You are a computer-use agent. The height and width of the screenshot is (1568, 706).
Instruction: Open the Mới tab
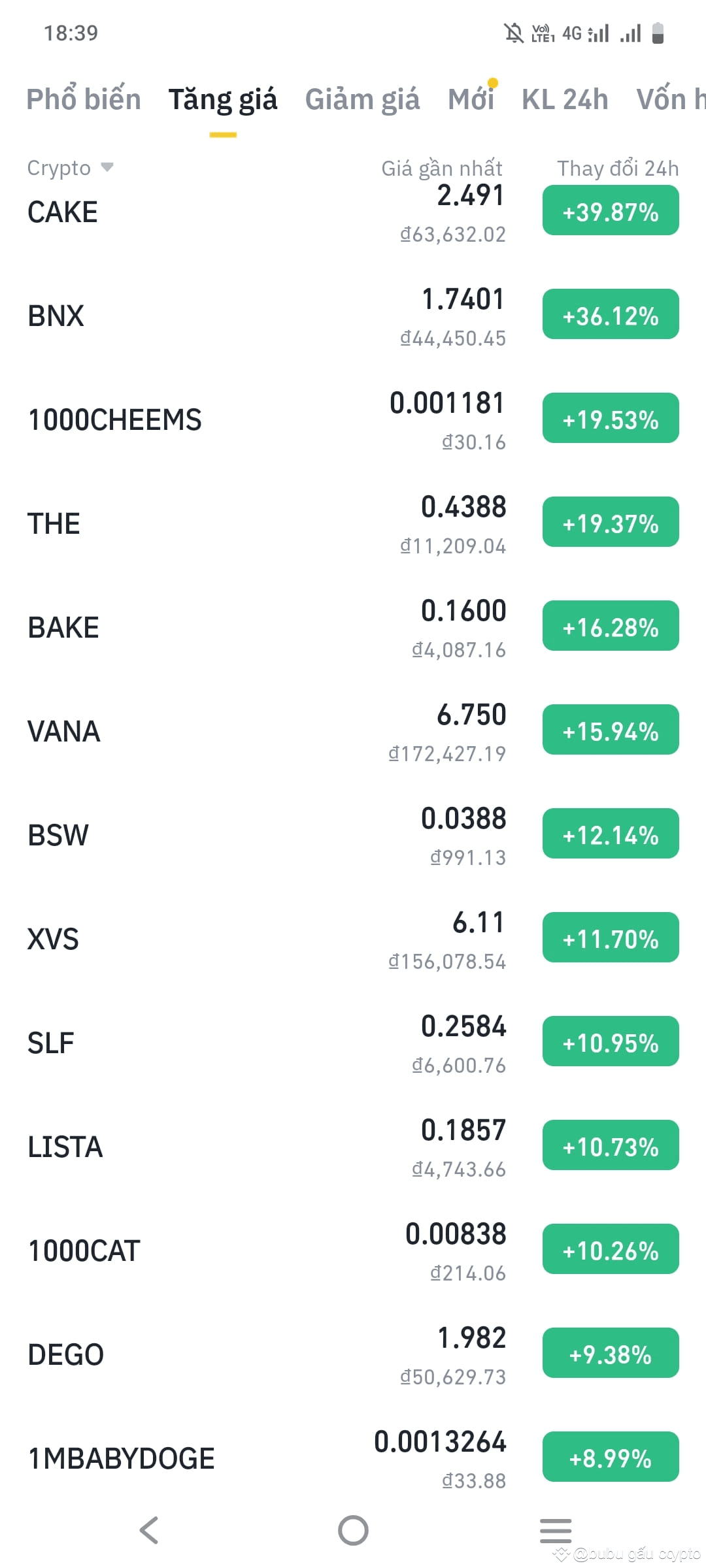(x=471, y=99)
